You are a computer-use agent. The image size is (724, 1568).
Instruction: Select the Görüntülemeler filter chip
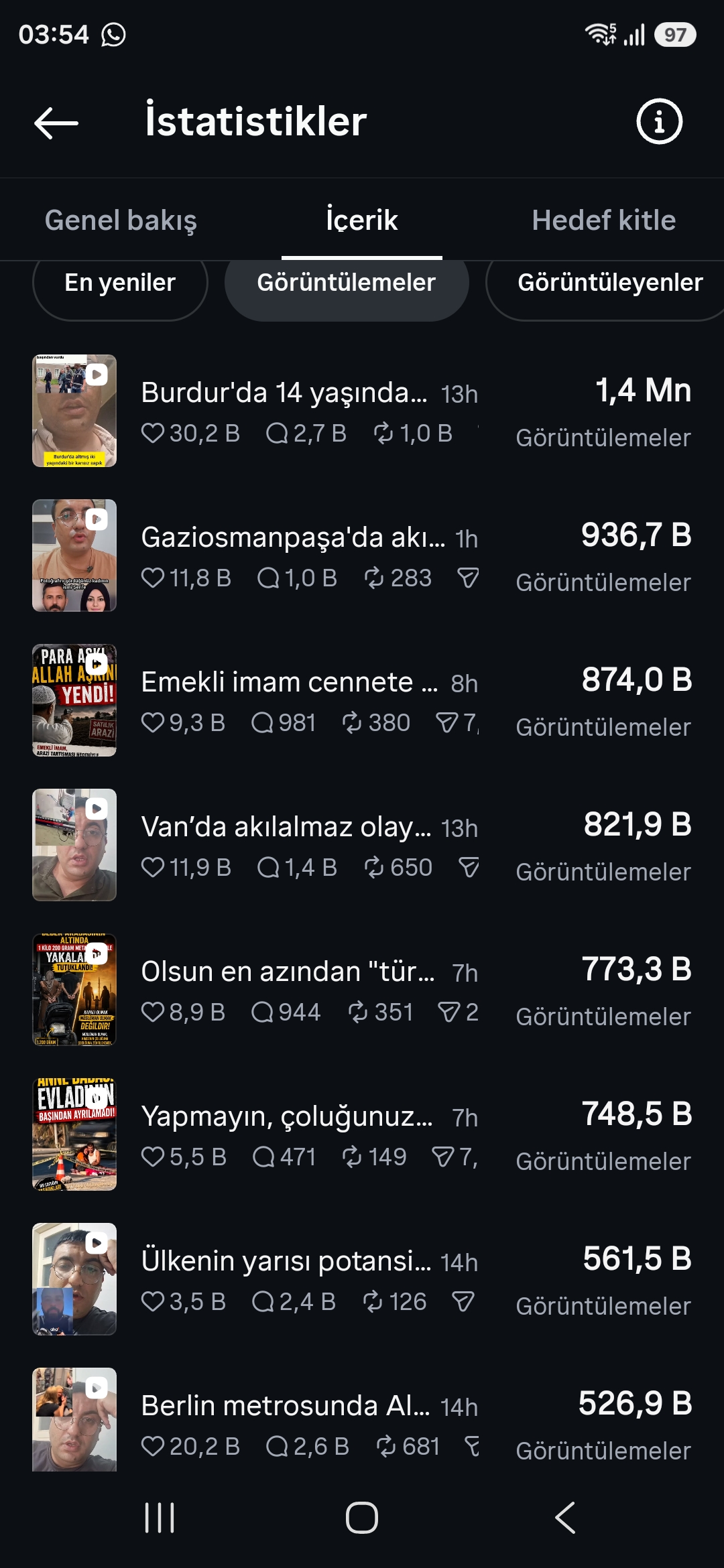coord(347,284)
